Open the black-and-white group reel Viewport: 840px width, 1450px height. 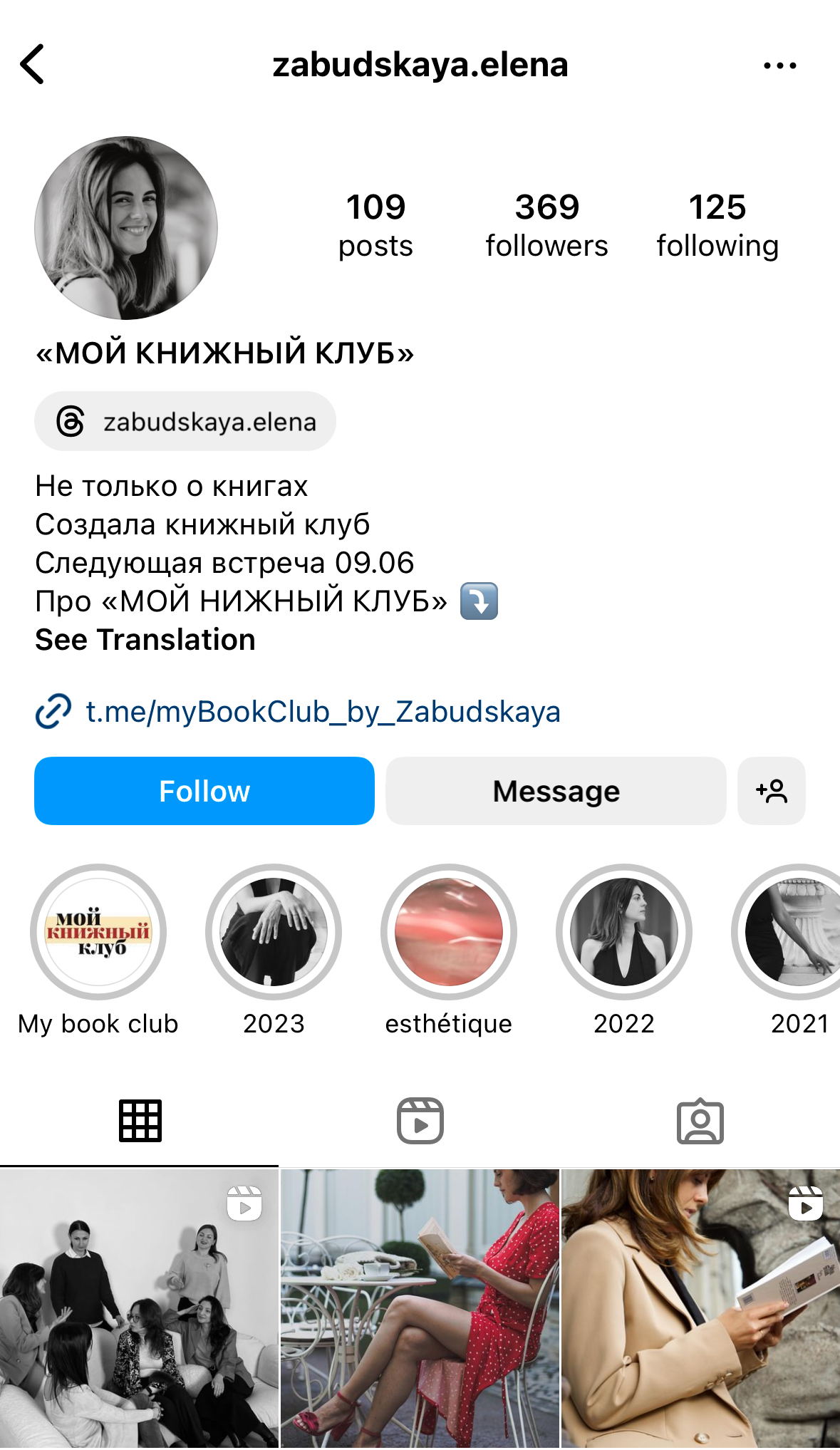(139, 1308)
